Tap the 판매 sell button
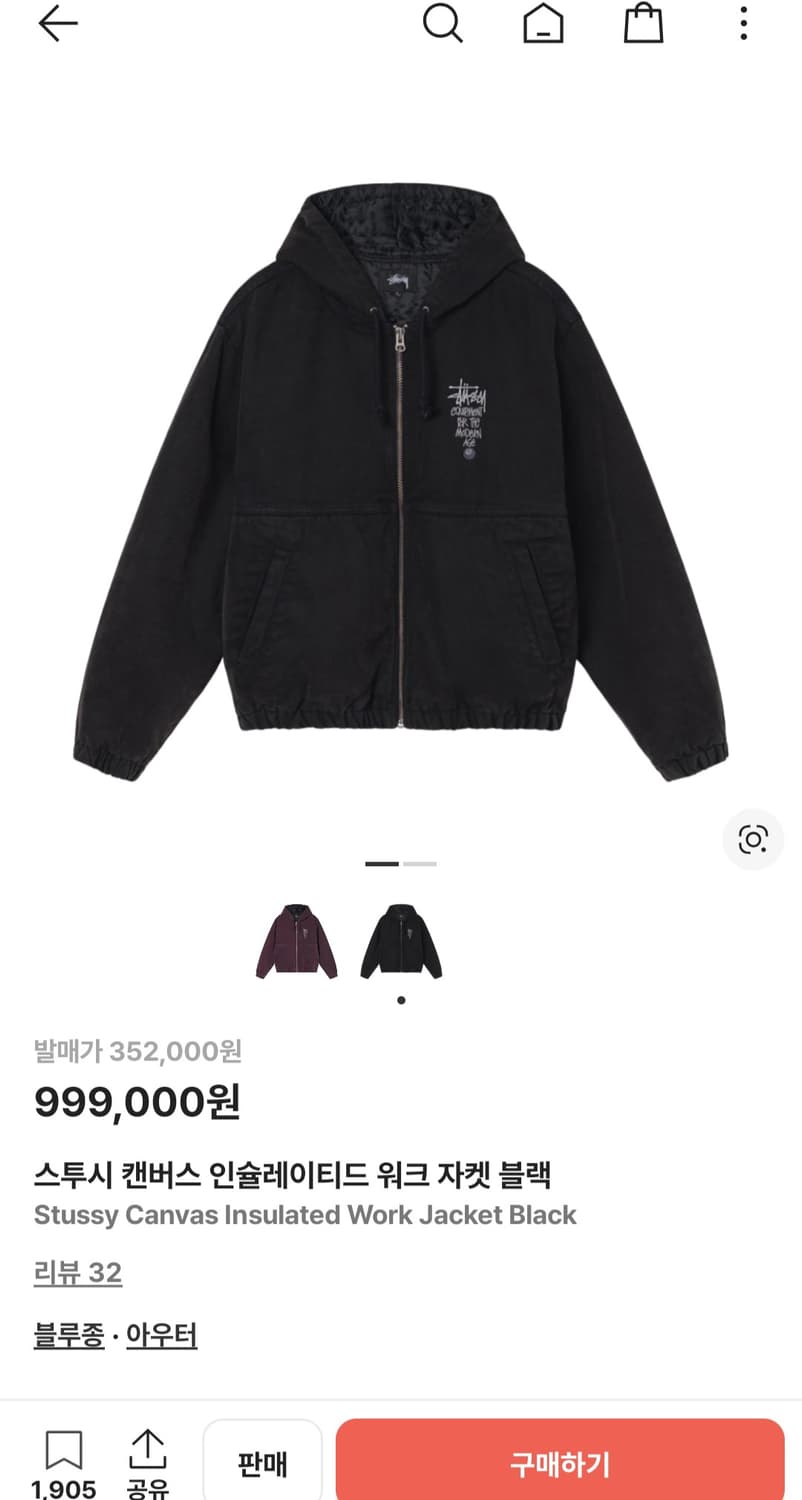Image resolution: width=802 pixels, height=1500 pixels. click(x=262, y=1464)
